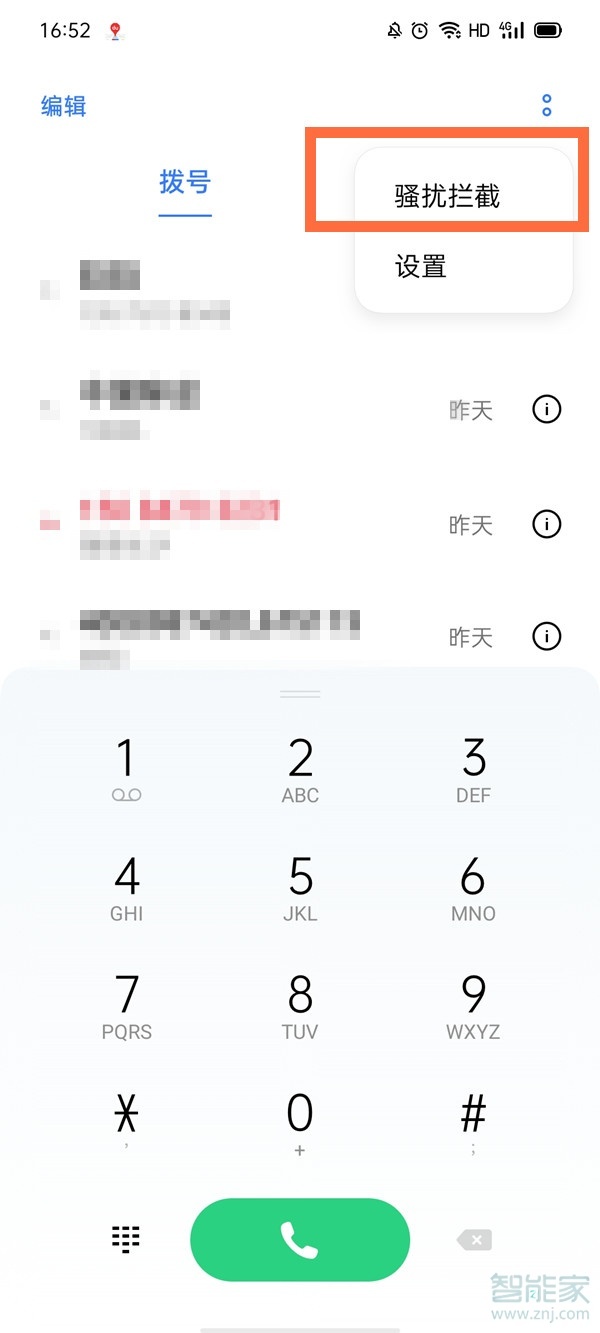Enter digit 9 WXYZ
The width and height of the screenshot is (600, 1333).
[473, 1006]
